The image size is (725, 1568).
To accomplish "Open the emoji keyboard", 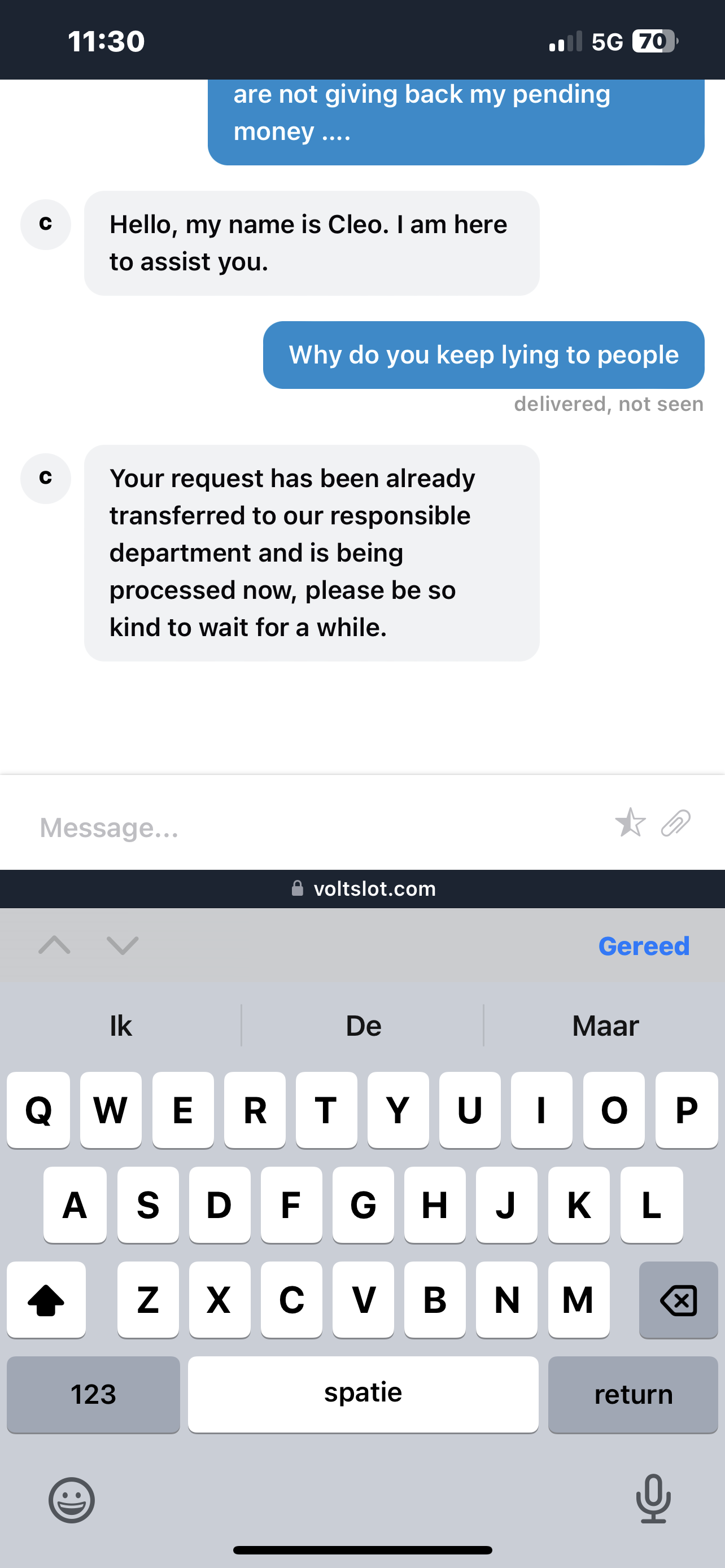I will [72, 1500].
